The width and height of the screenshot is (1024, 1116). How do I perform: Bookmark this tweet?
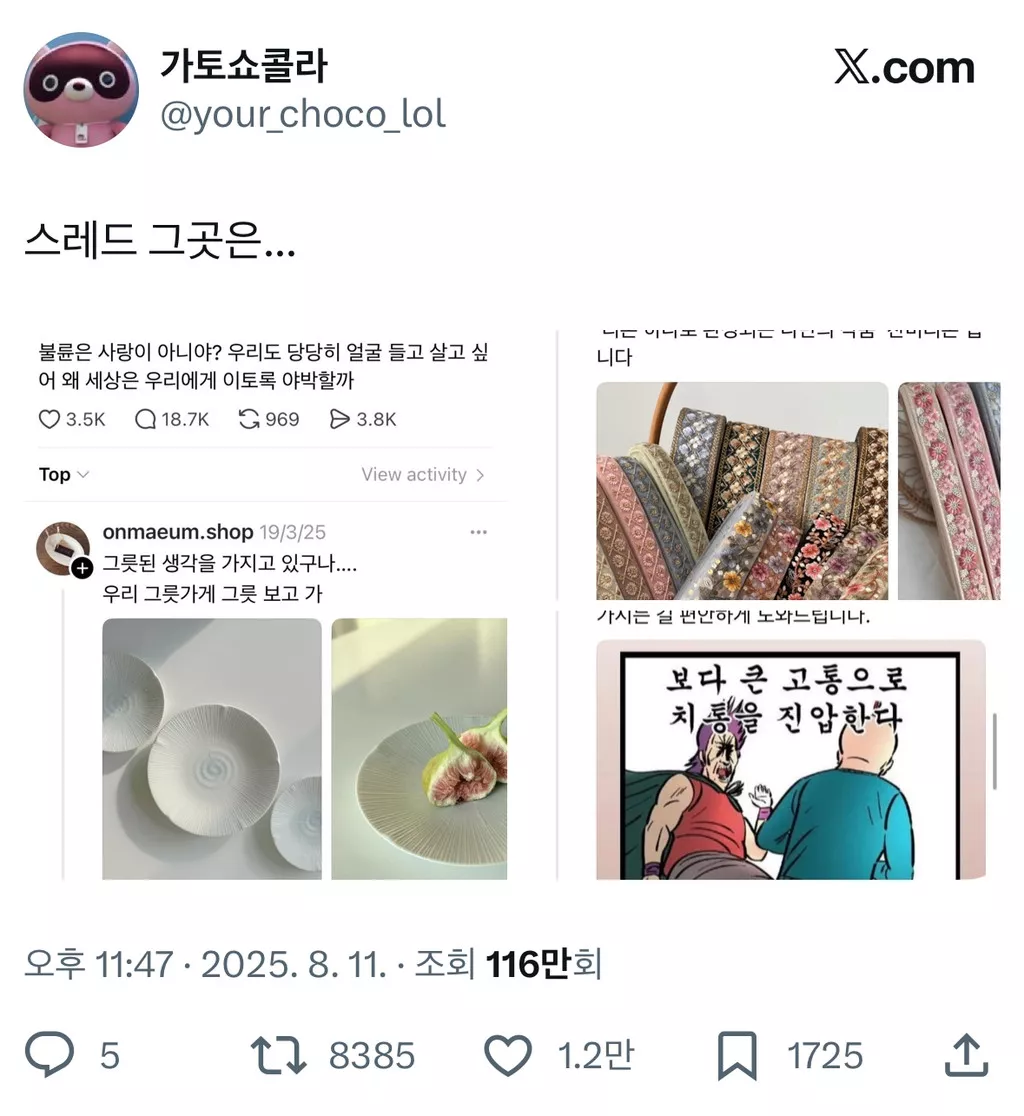pos(737,1055)
